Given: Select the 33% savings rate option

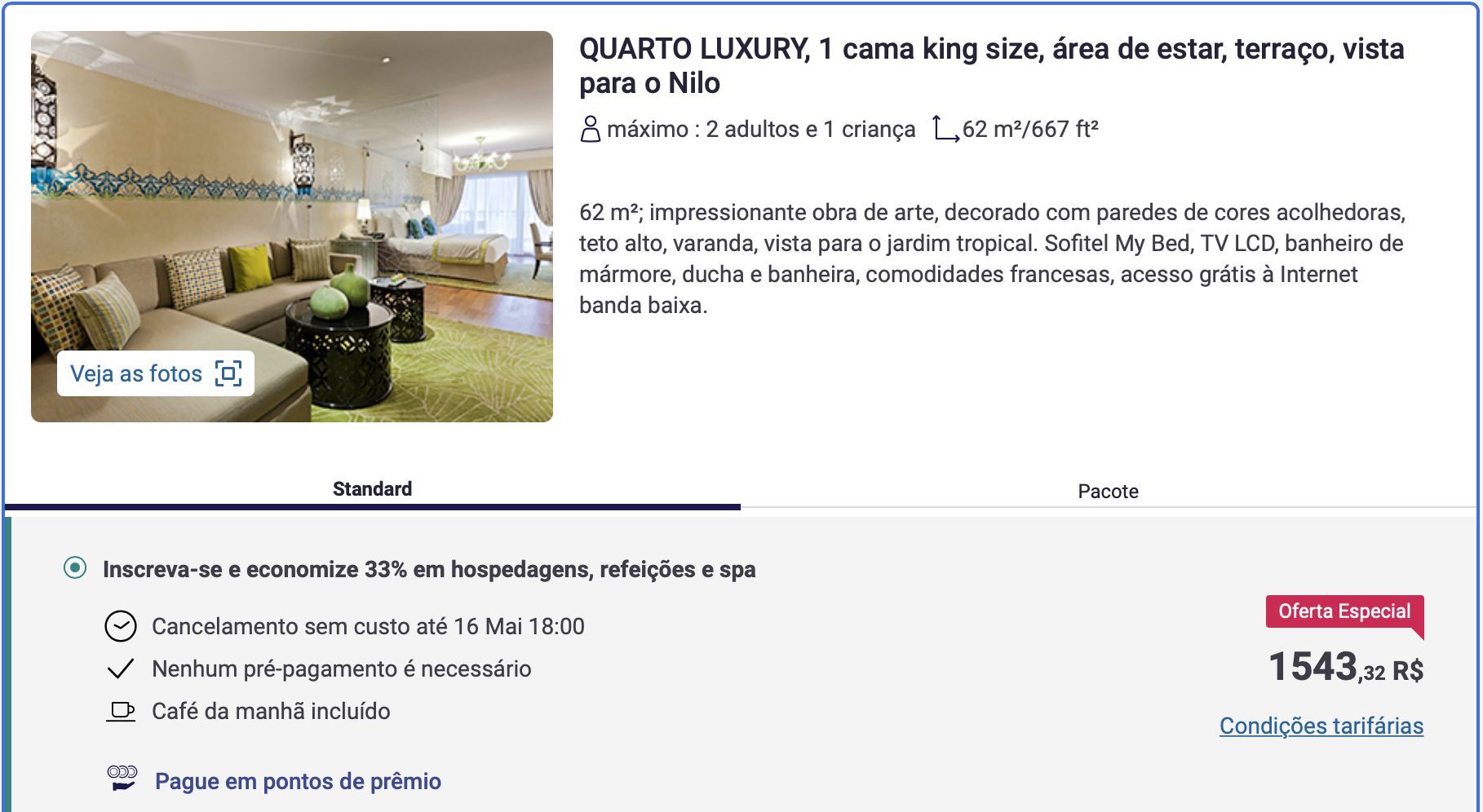Looking at the screenshot, I should click(x=75, y=567).
